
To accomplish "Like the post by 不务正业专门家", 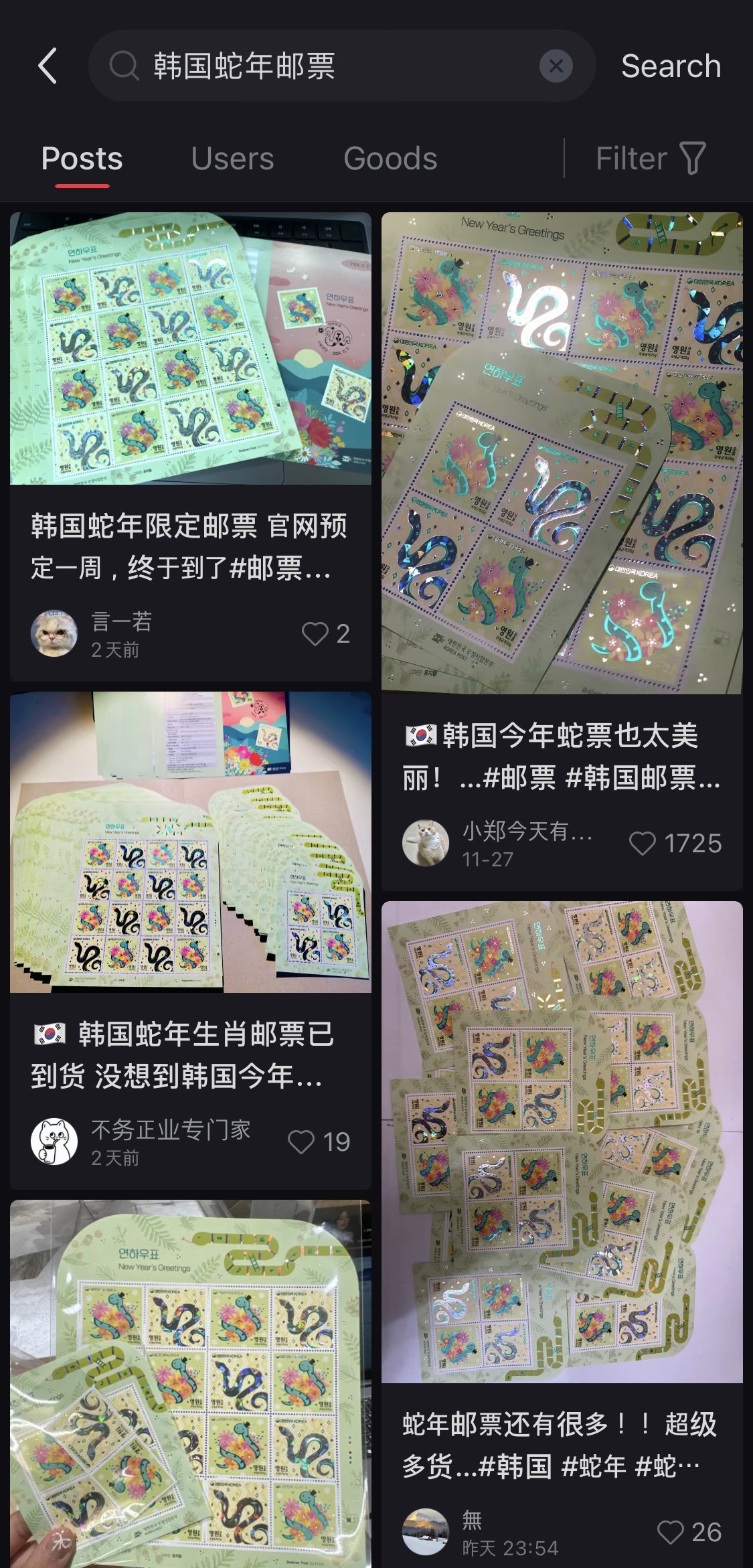I will pos(301,1142).
